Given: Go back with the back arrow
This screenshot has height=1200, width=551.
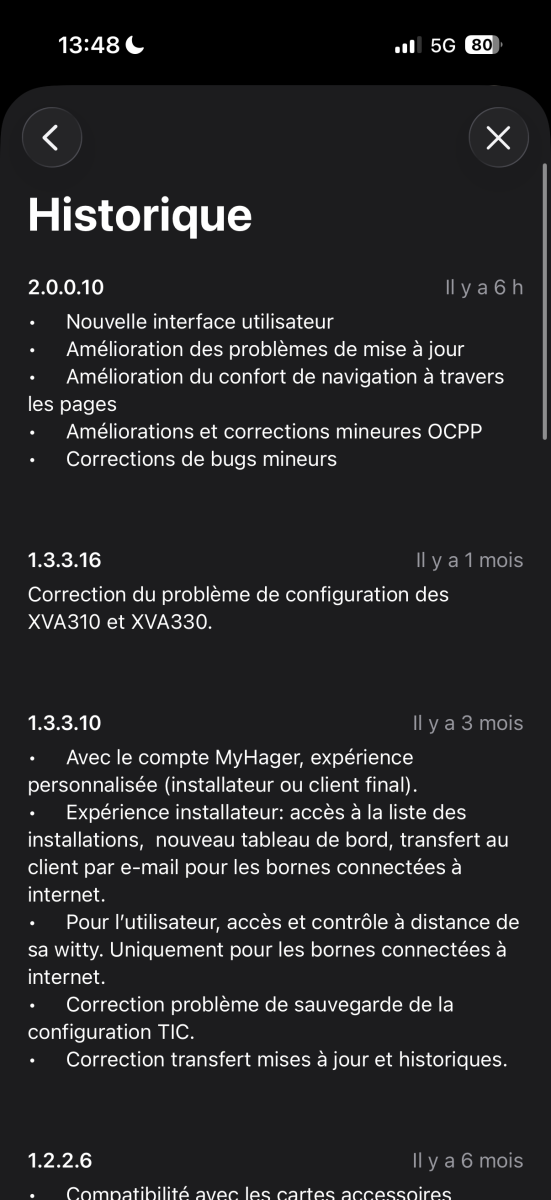Looking at the screenshot, I should click(52, 138).
